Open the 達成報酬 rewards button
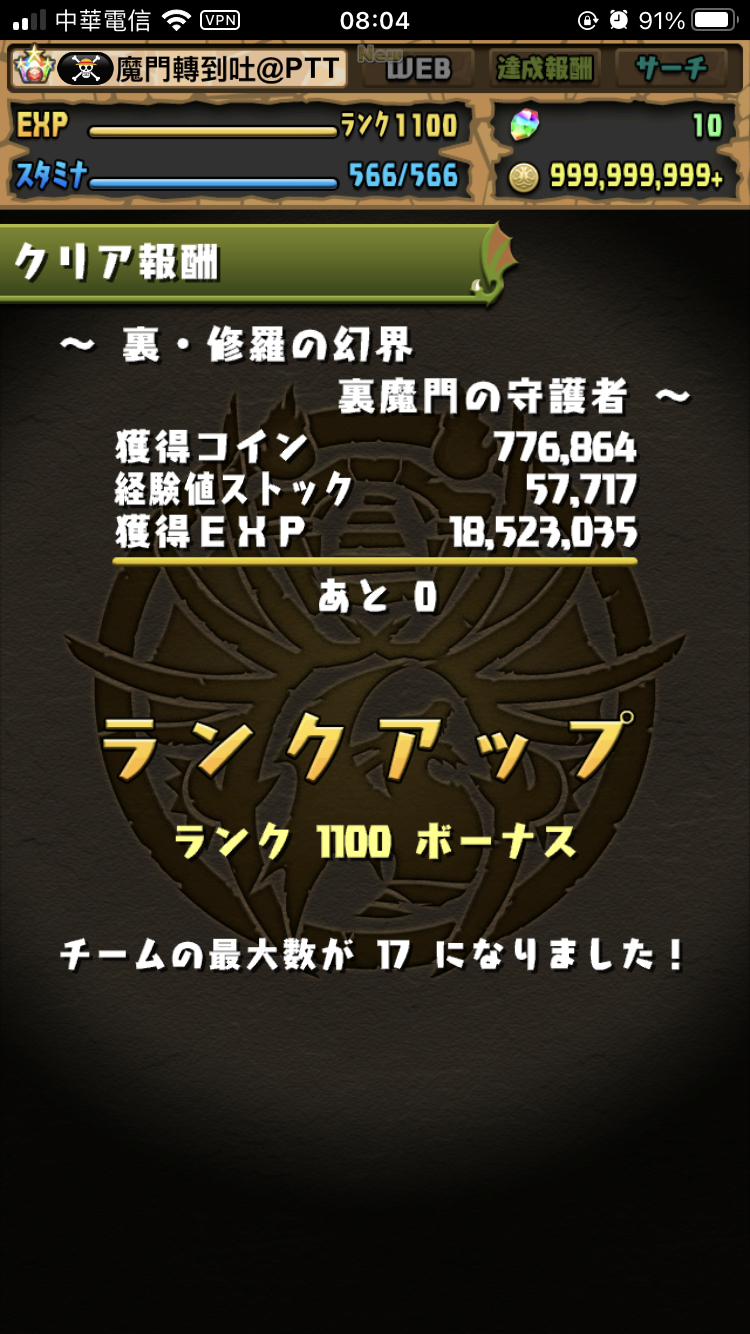The width and height of the screenshot is (750, 1334). tap(544, 68)
